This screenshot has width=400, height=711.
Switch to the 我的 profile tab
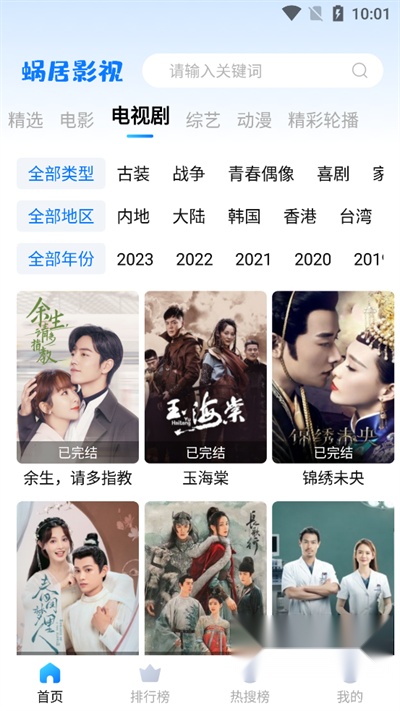350,684
